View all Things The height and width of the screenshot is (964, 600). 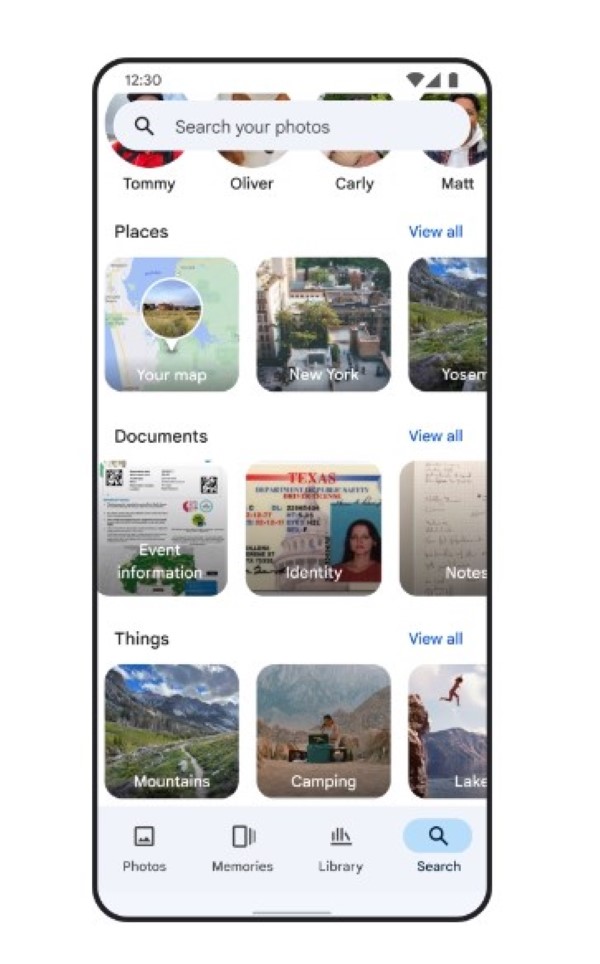click(x=435, y=638)
